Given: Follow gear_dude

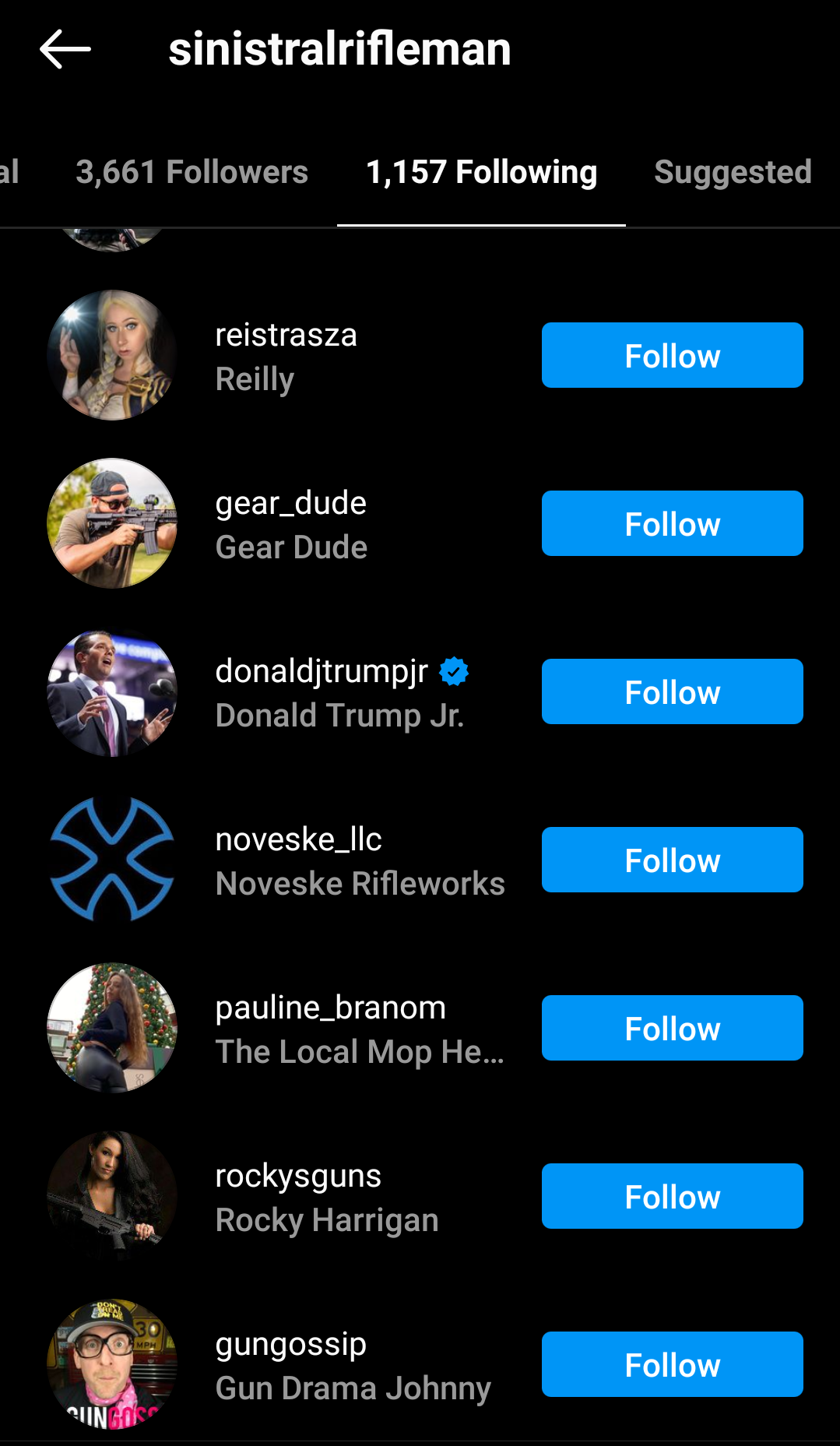Looking at the screenshot, I should tap(672, 523).
